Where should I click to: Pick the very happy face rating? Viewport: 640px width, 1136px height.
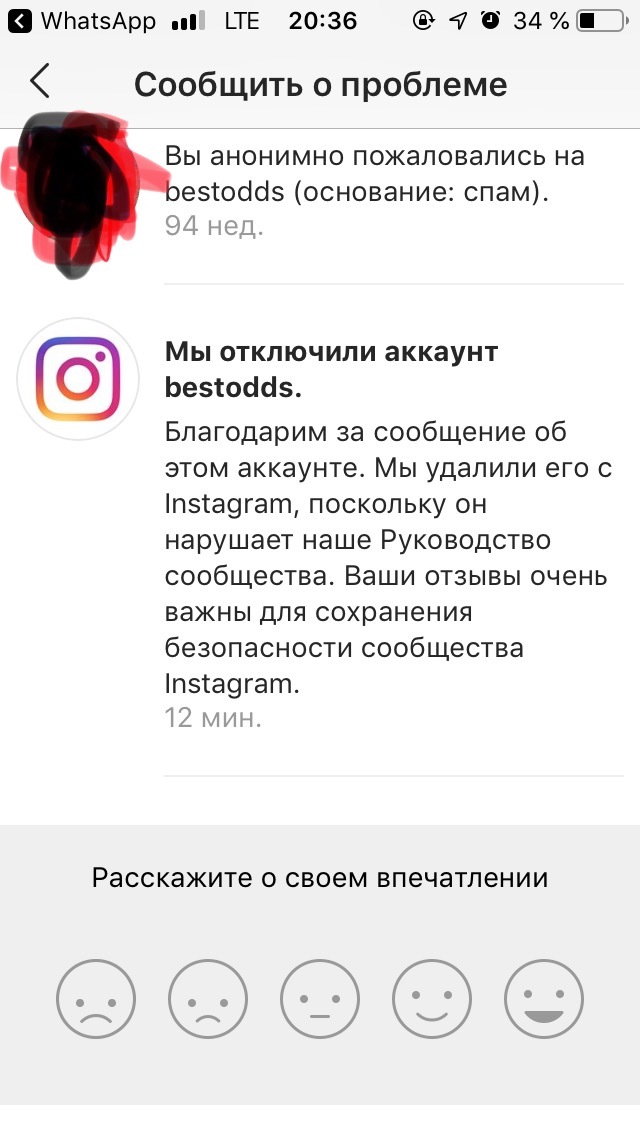click(x=543, y=999)
